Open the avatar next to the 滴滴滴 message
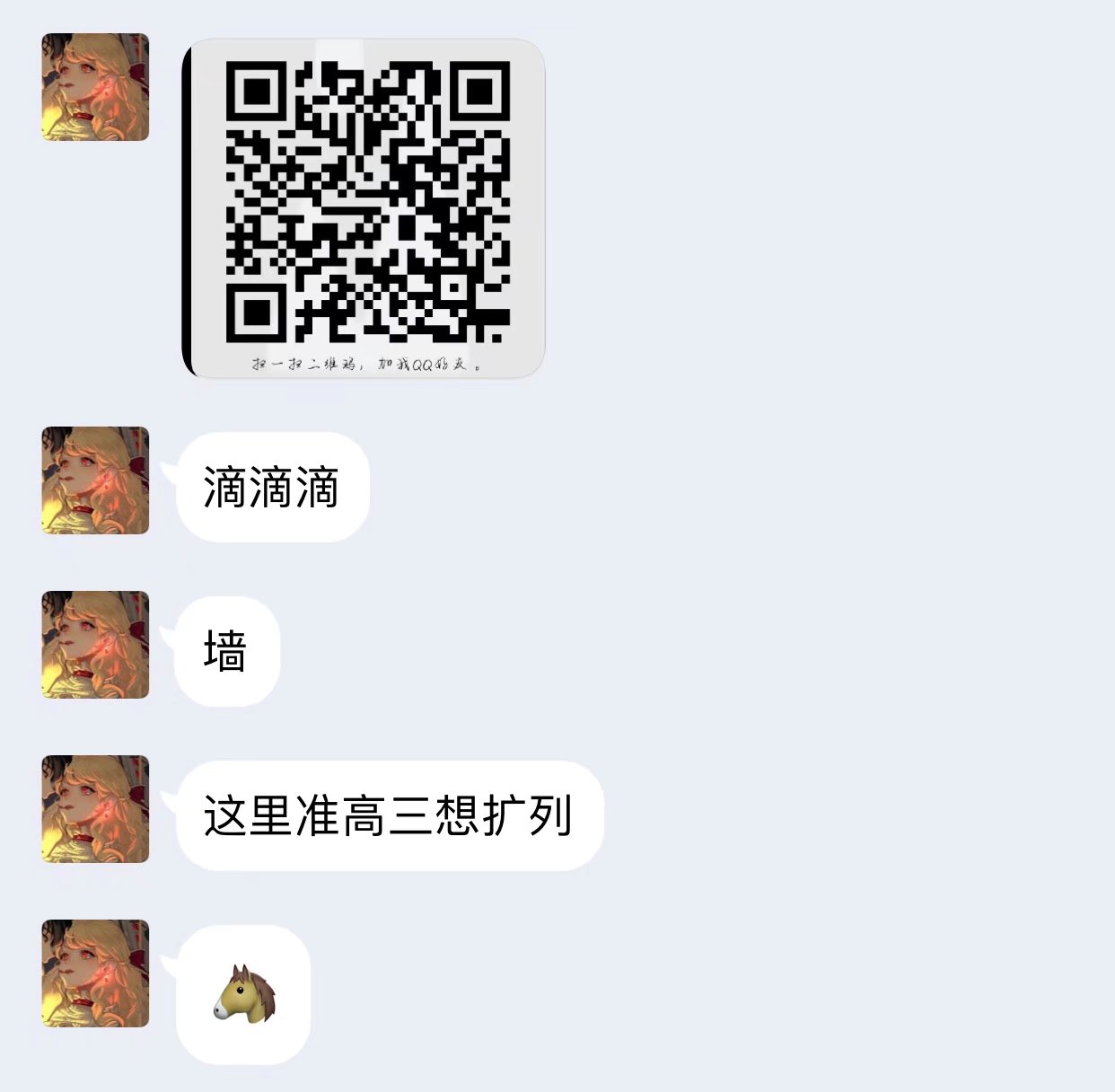Viewport: 1115px width, 1092px height. pos(95,480)
